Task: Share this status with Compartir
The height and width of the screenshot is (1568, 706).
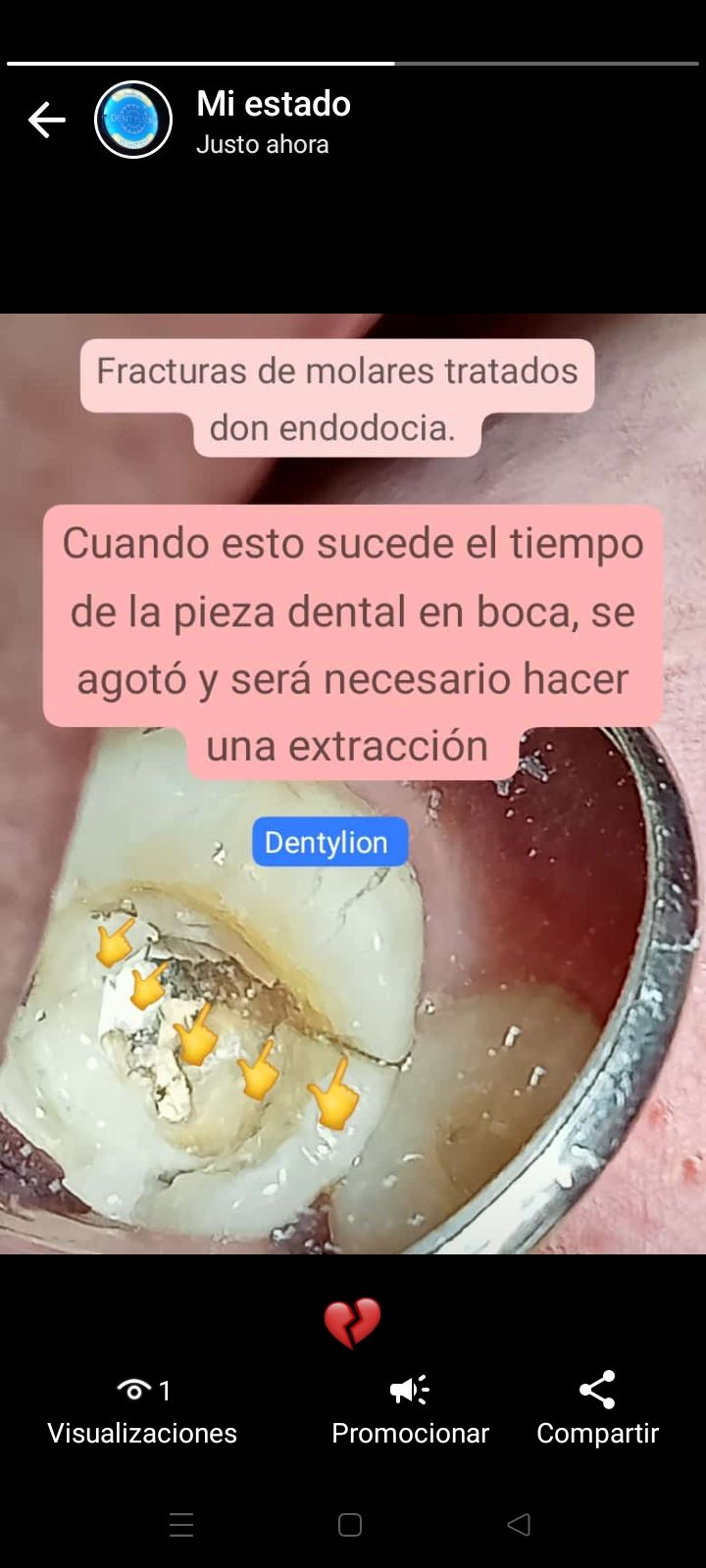Action: 597,1409
